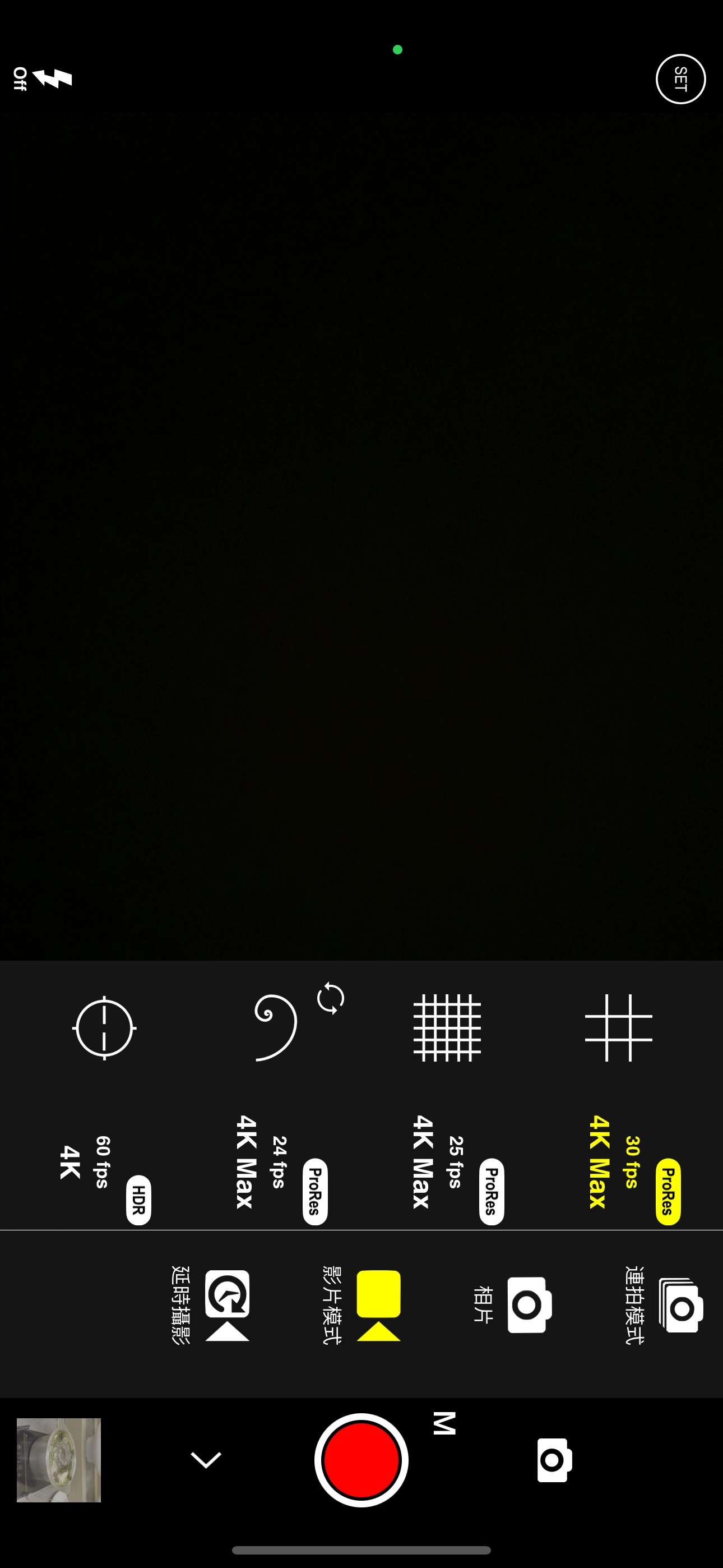Open the SET settings button
Image resolution: width=723 pixels, height=1568 pixels.
680,79
